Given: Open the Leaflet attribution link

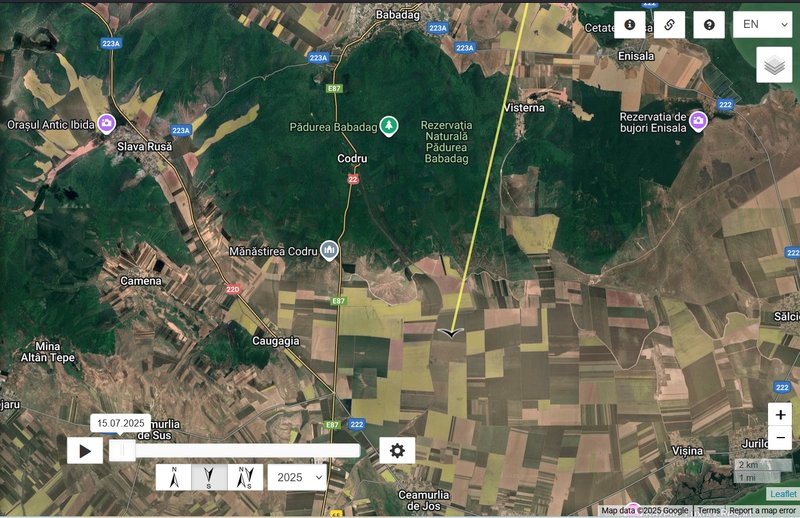Looking at the screenshot, I should coord(782,493).
